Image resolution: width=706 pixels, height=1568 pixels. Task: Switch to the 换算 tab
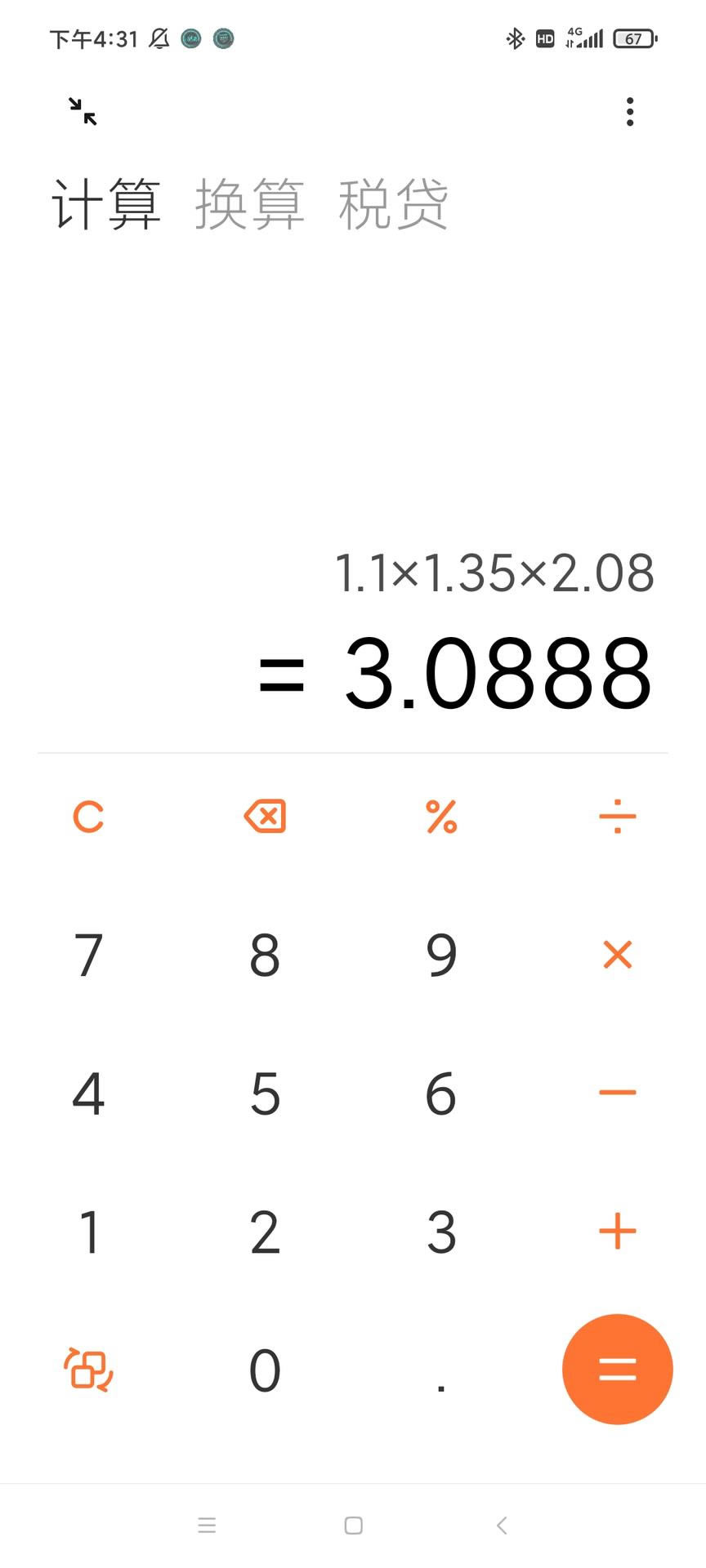(x=249, y=204)
